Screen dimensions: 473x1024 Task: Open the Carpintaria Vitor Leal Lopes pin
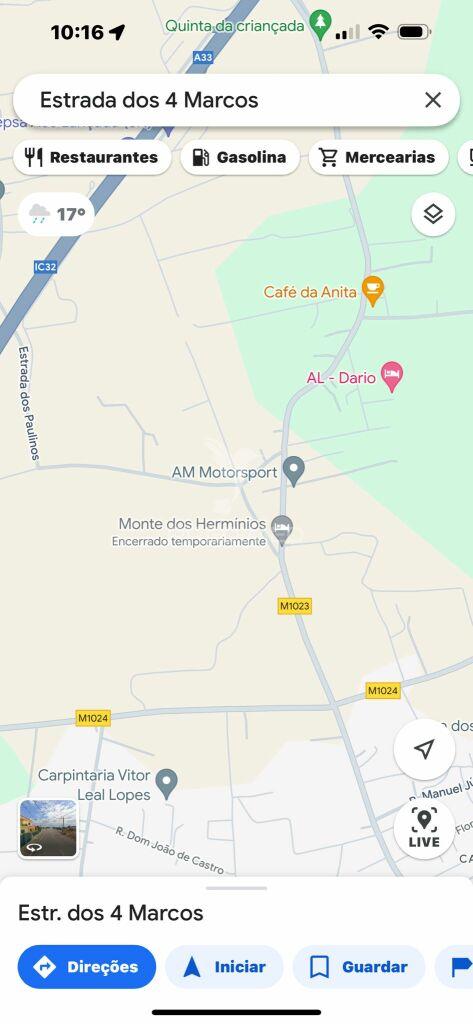coord(167,784)
